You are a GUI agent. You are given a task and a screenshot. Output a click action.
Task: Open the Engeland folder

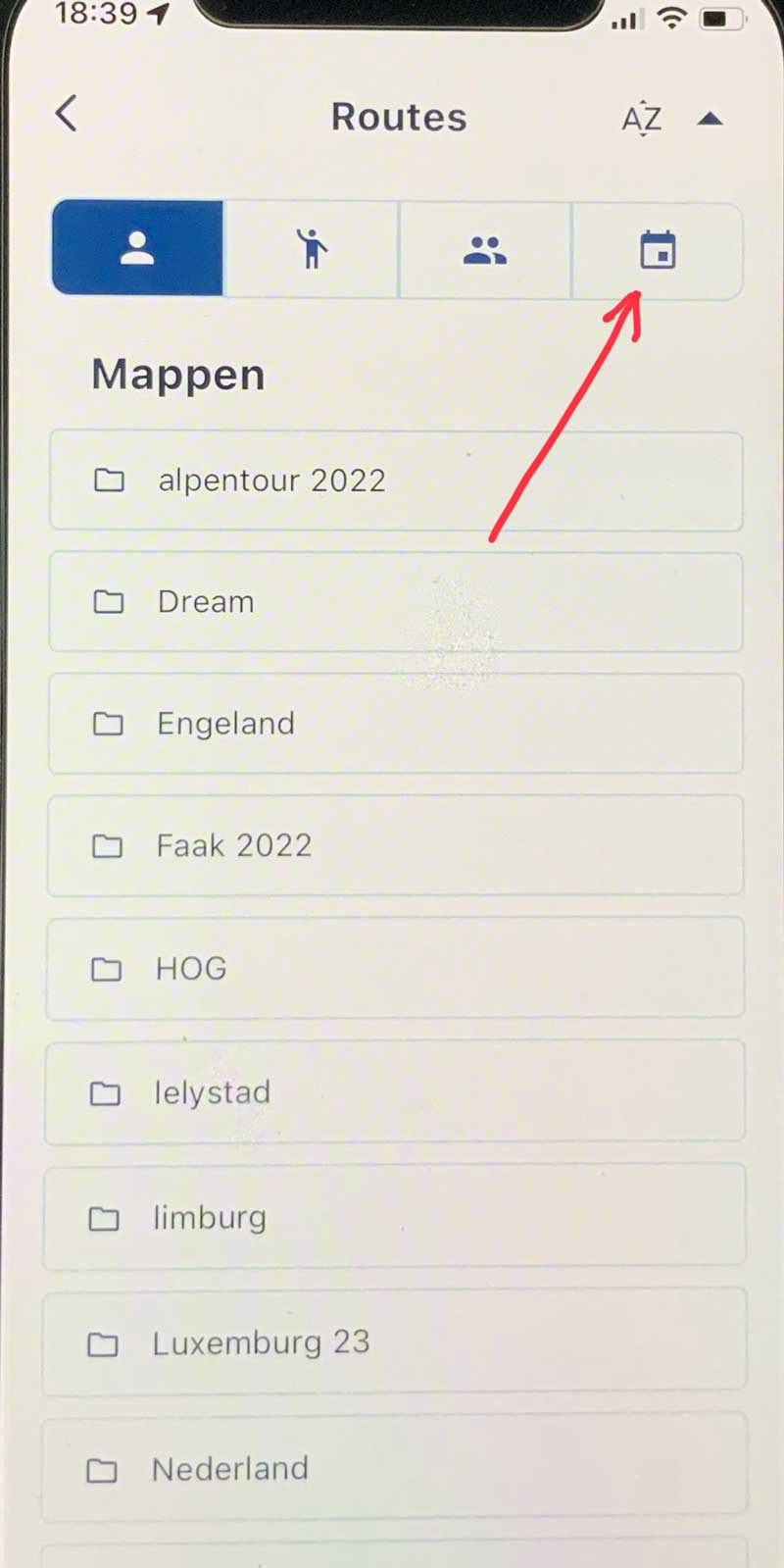[396, 724]
